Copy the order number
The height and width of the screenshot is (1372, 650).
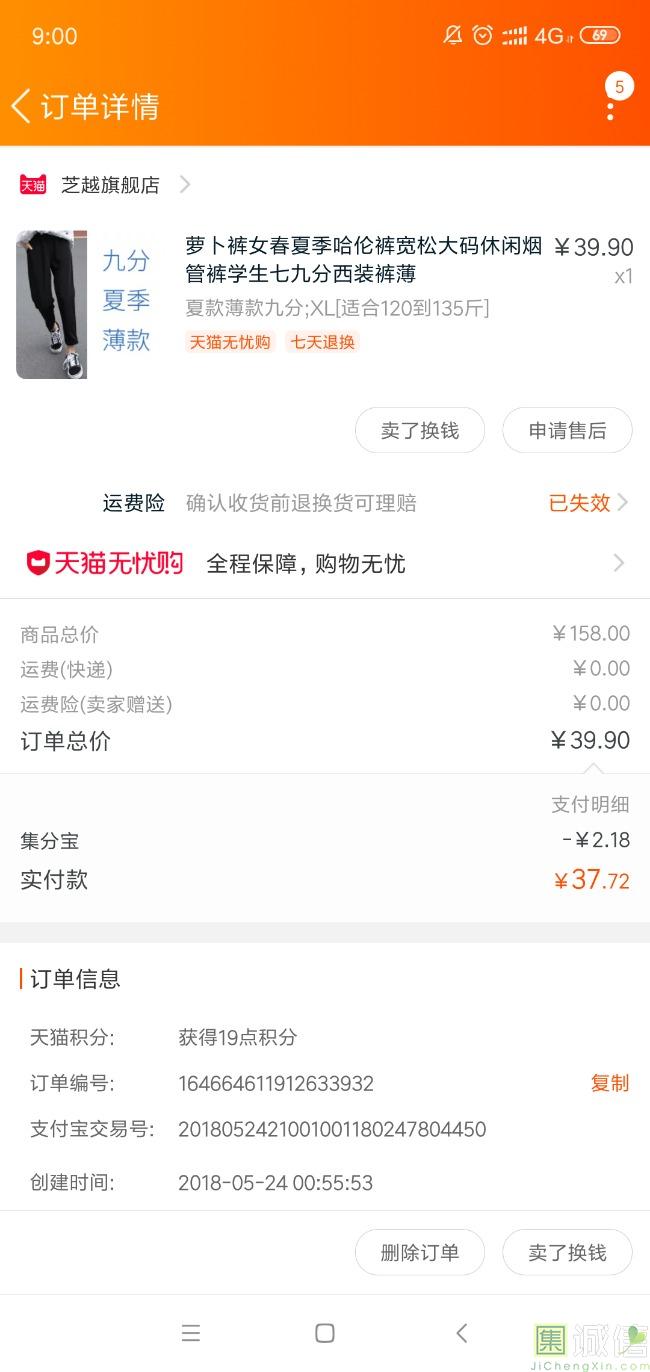(610, 1083)
